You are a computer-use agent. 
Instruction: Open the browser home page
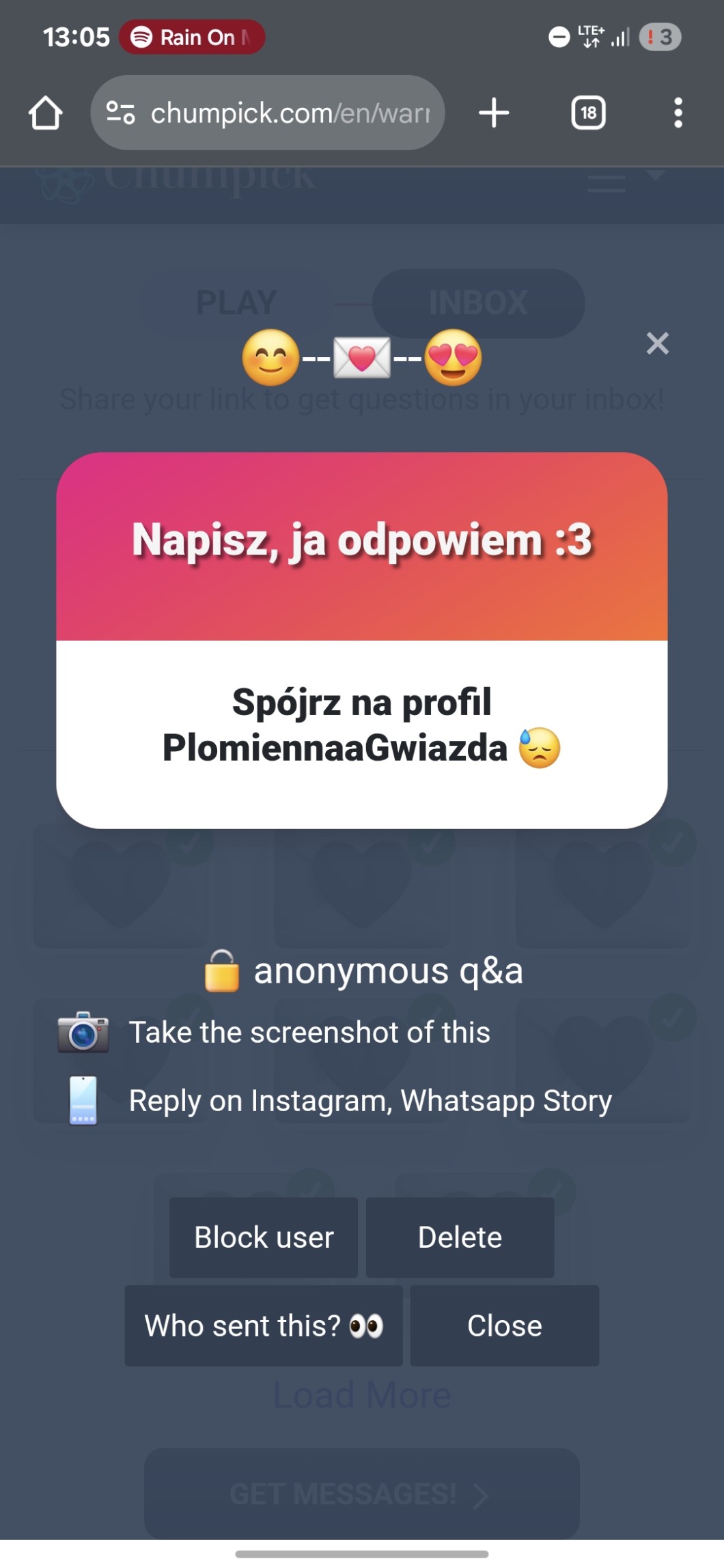tap(46, 113)
